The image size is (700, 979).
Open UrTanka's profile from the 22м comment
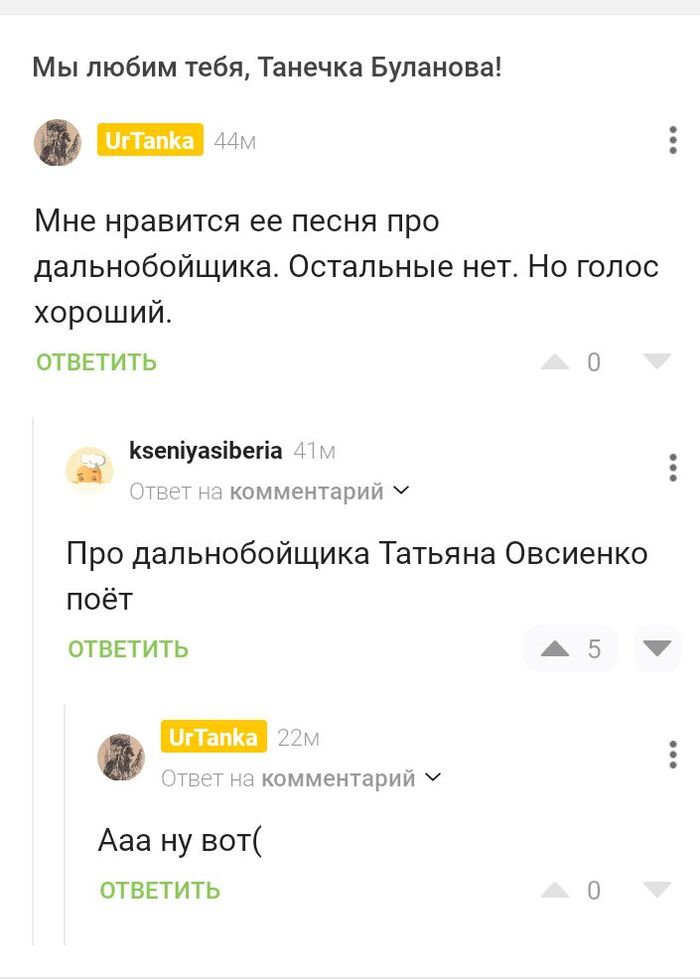pos(213,738)
